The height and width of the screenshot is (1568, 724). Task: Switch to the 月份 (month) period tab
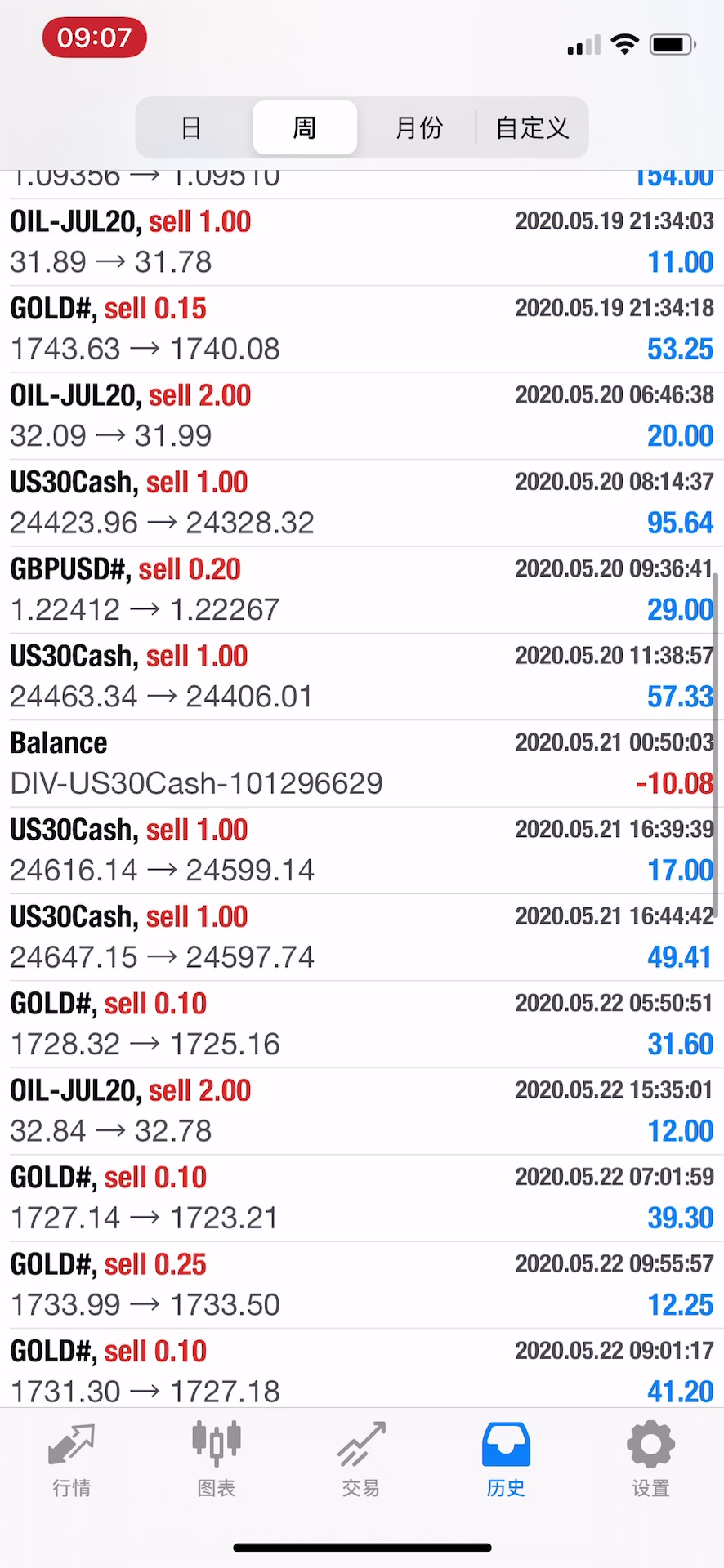(x=418, y=127)
